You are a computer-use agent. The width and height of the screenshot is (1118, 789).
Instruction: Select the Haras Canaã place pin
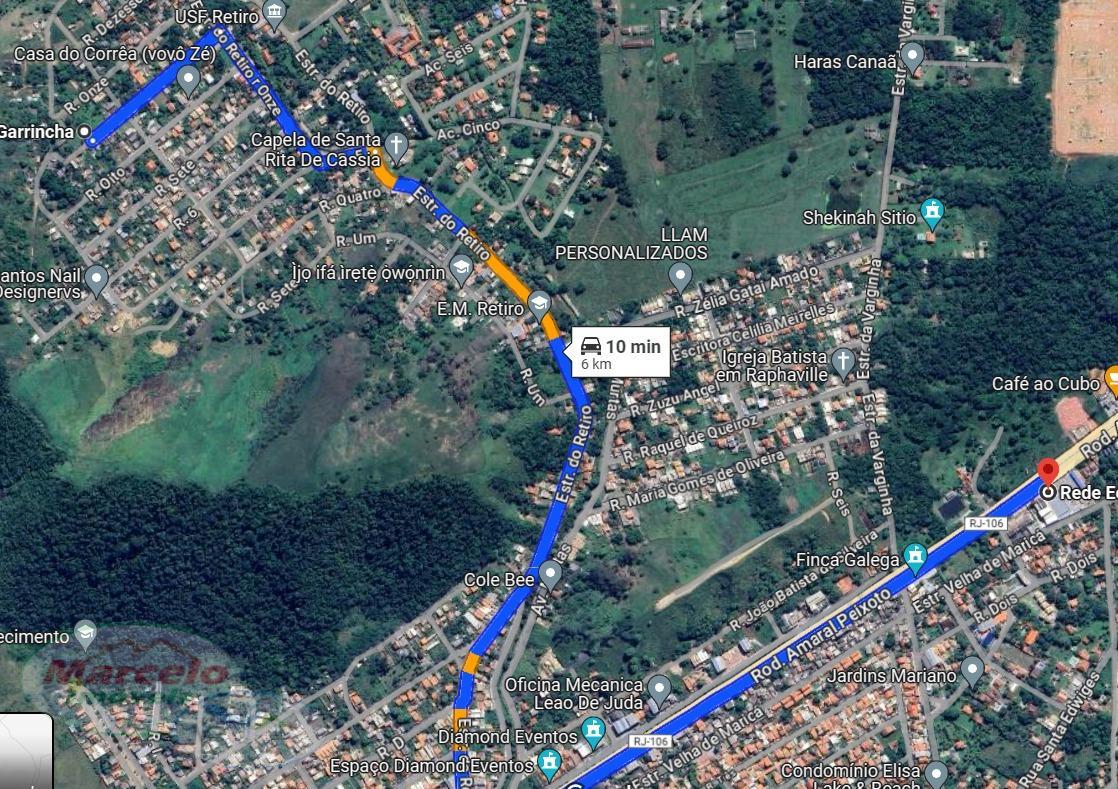tap(911, 55)
